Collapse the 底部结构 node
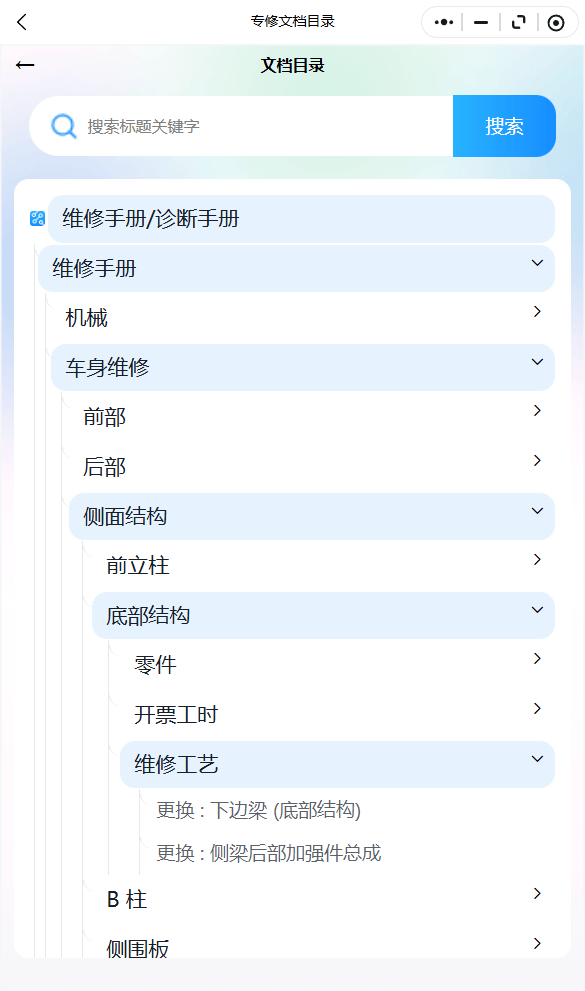585x991 pixels. 323,616
